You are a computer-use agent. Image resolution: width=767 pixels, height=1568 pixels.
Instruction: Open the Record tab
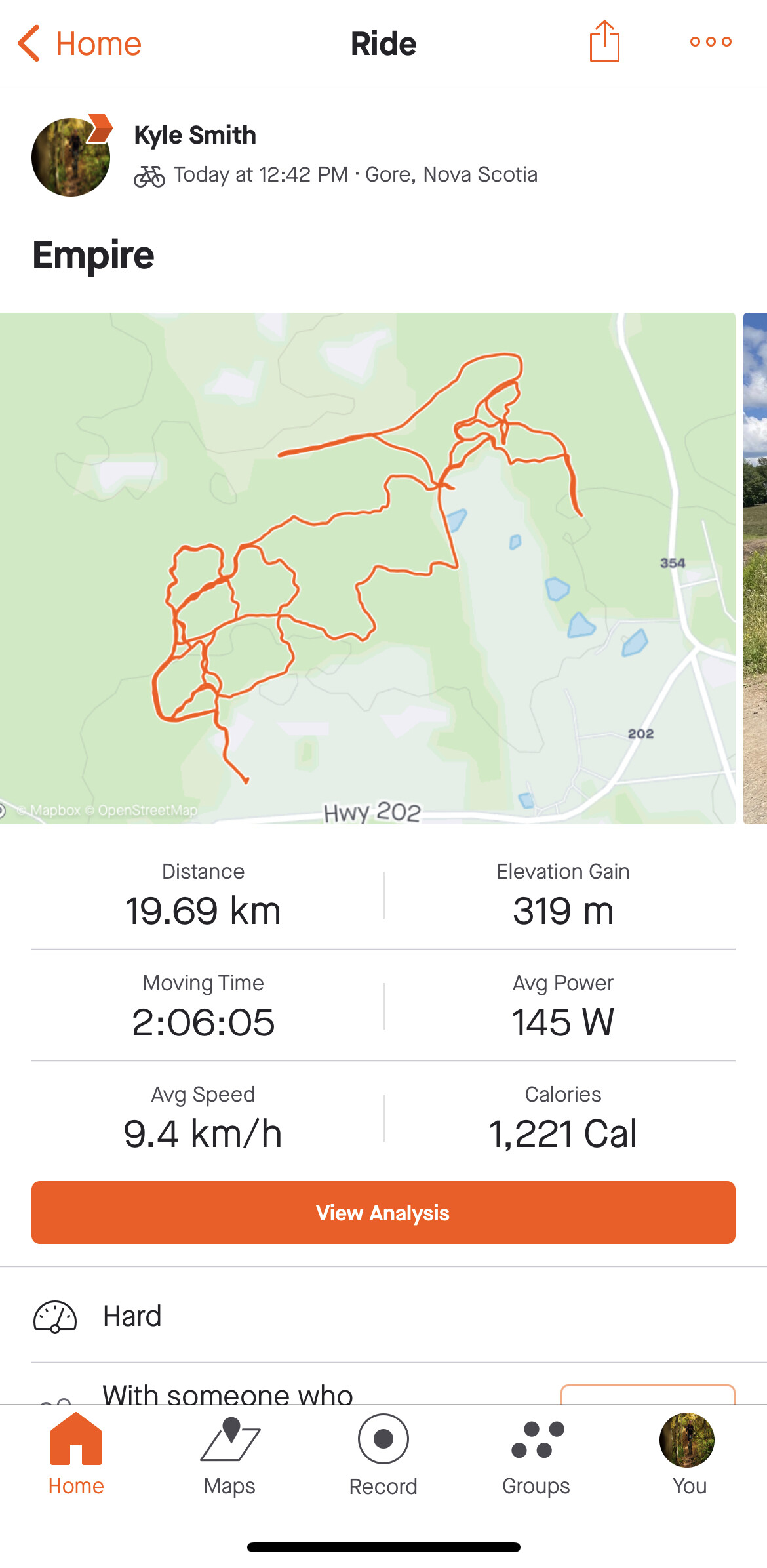383,1454
